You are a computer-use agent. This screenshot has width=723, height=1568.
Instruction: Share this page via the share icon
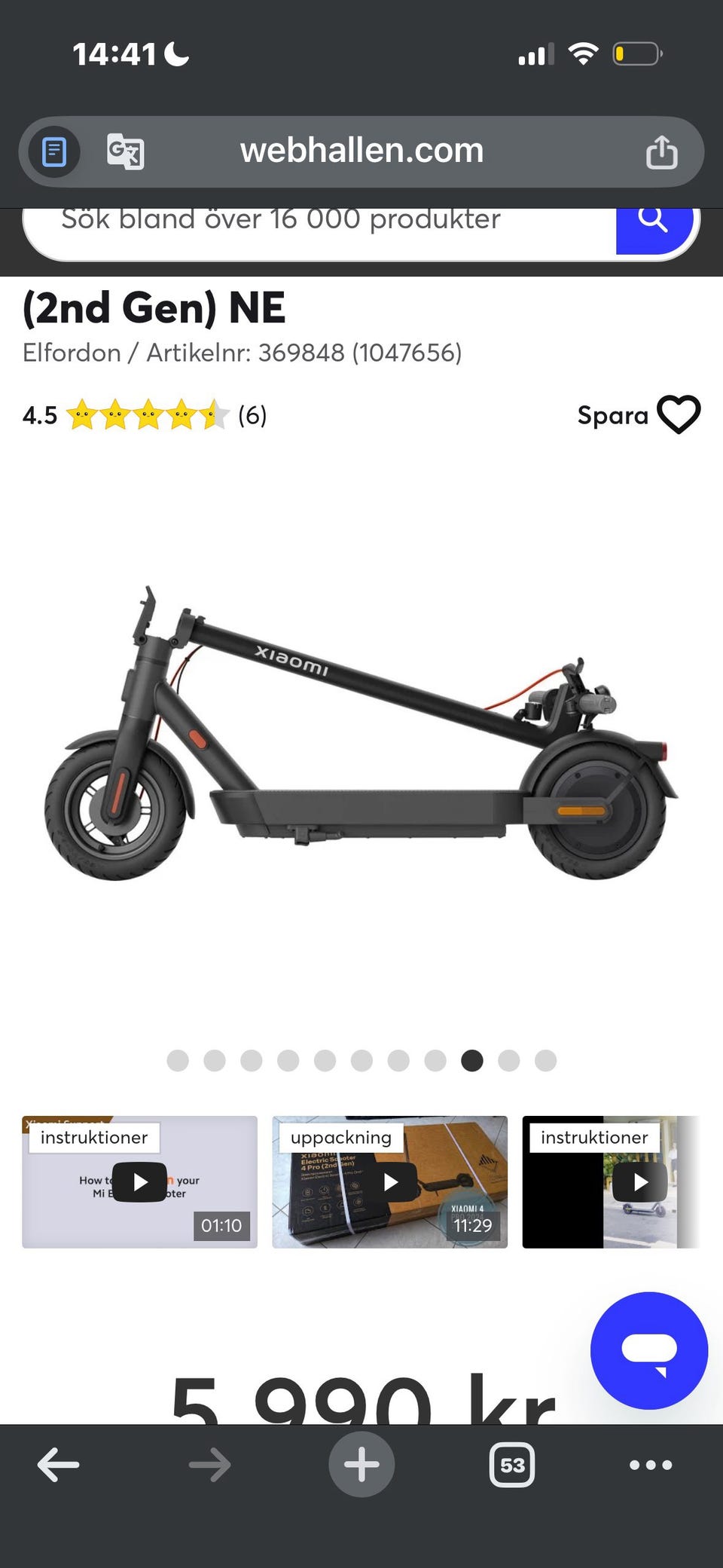tap(661, 152)
